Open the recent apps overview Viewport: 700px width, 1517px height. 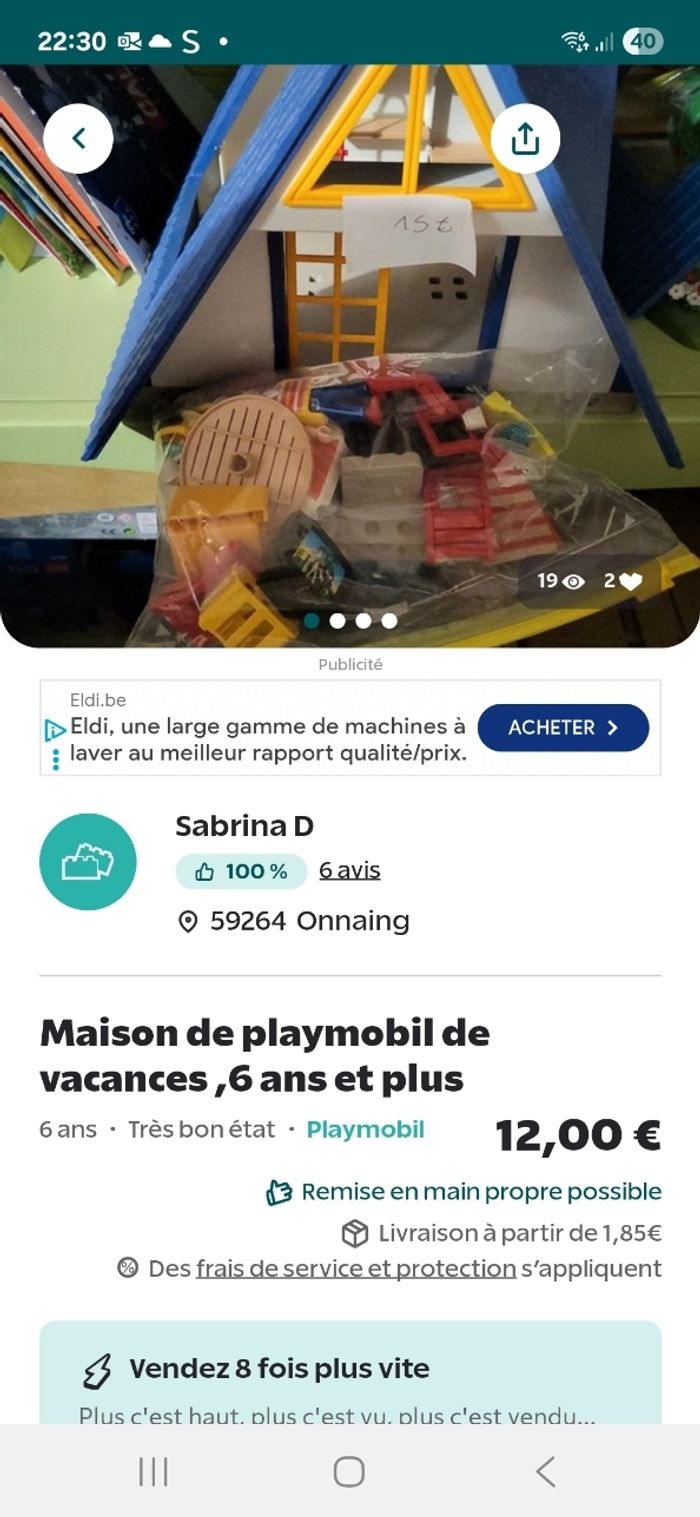point(153,1471)
